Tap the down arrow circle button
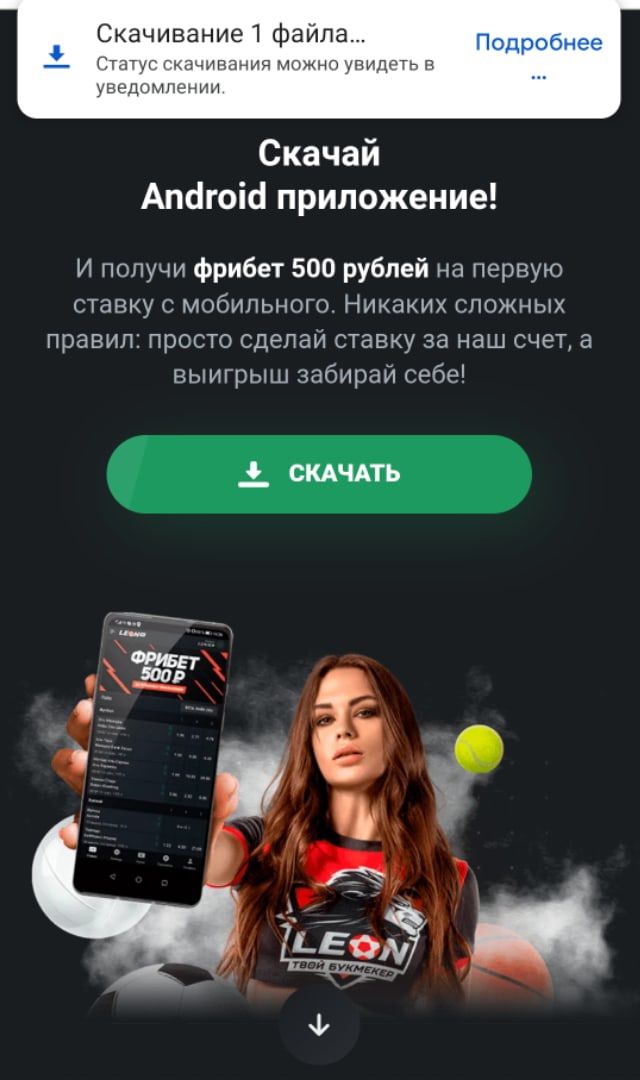 pyautogui.click(x=319, y=1025)
